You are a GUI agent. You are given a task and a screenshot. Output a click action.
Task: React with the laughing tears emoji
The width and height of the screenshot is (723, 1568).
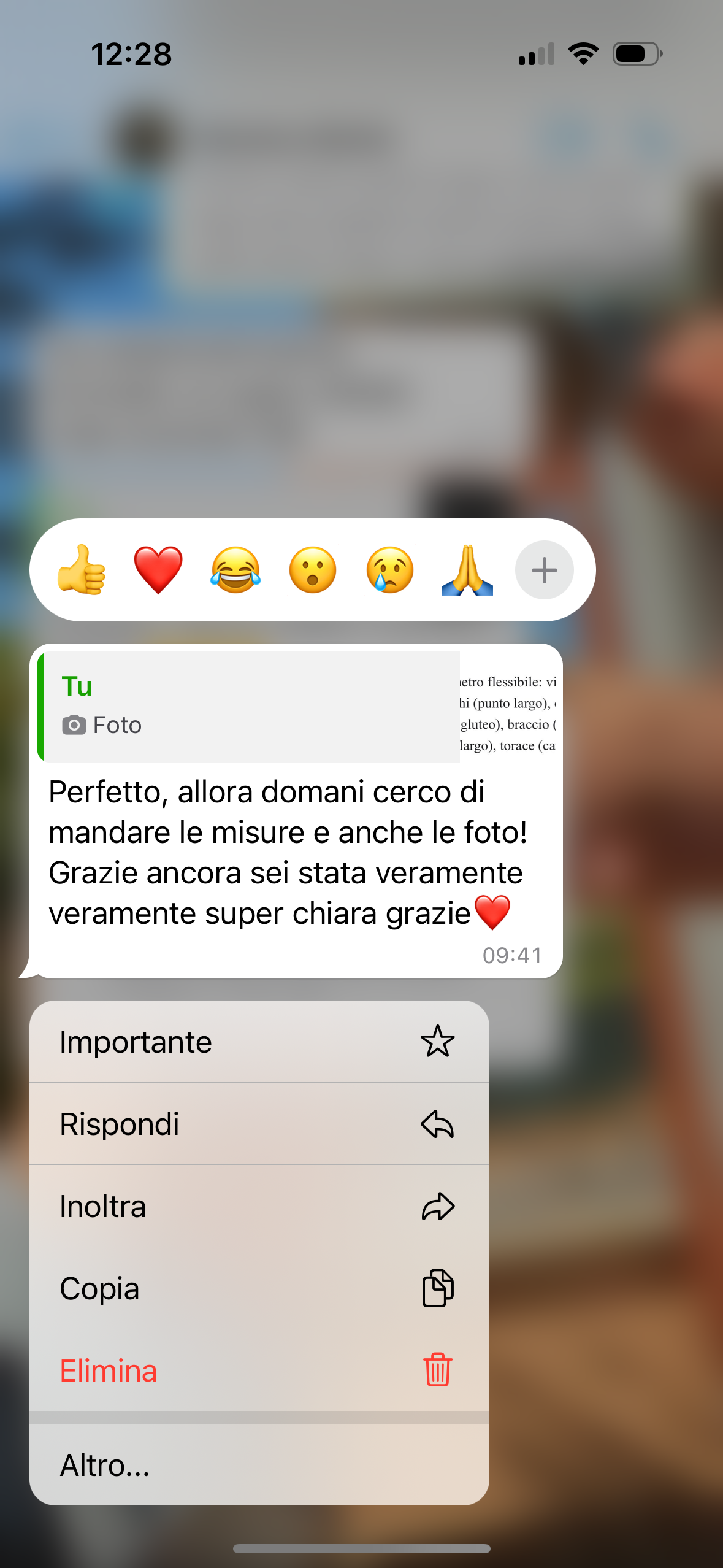pyautogui.click(x=235, y=570)
